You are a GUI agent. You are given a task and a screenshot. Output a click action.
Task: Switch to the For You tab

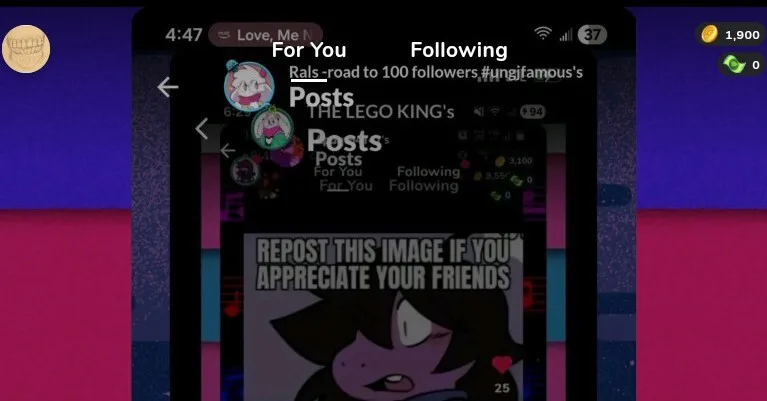click(x=309, y=50)
